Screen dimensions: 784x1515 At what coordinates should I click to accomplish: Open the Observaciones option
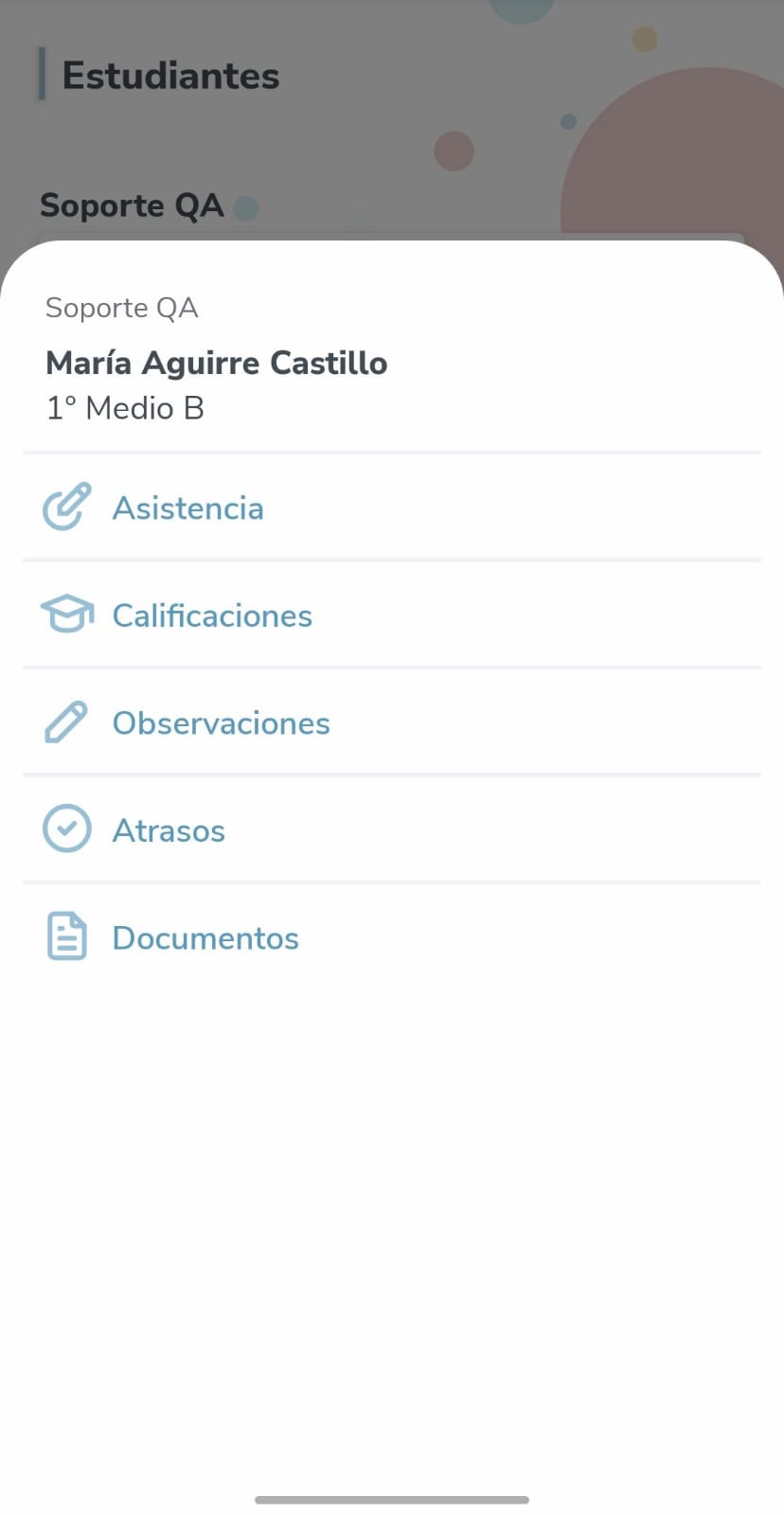(x=221, y=723)
